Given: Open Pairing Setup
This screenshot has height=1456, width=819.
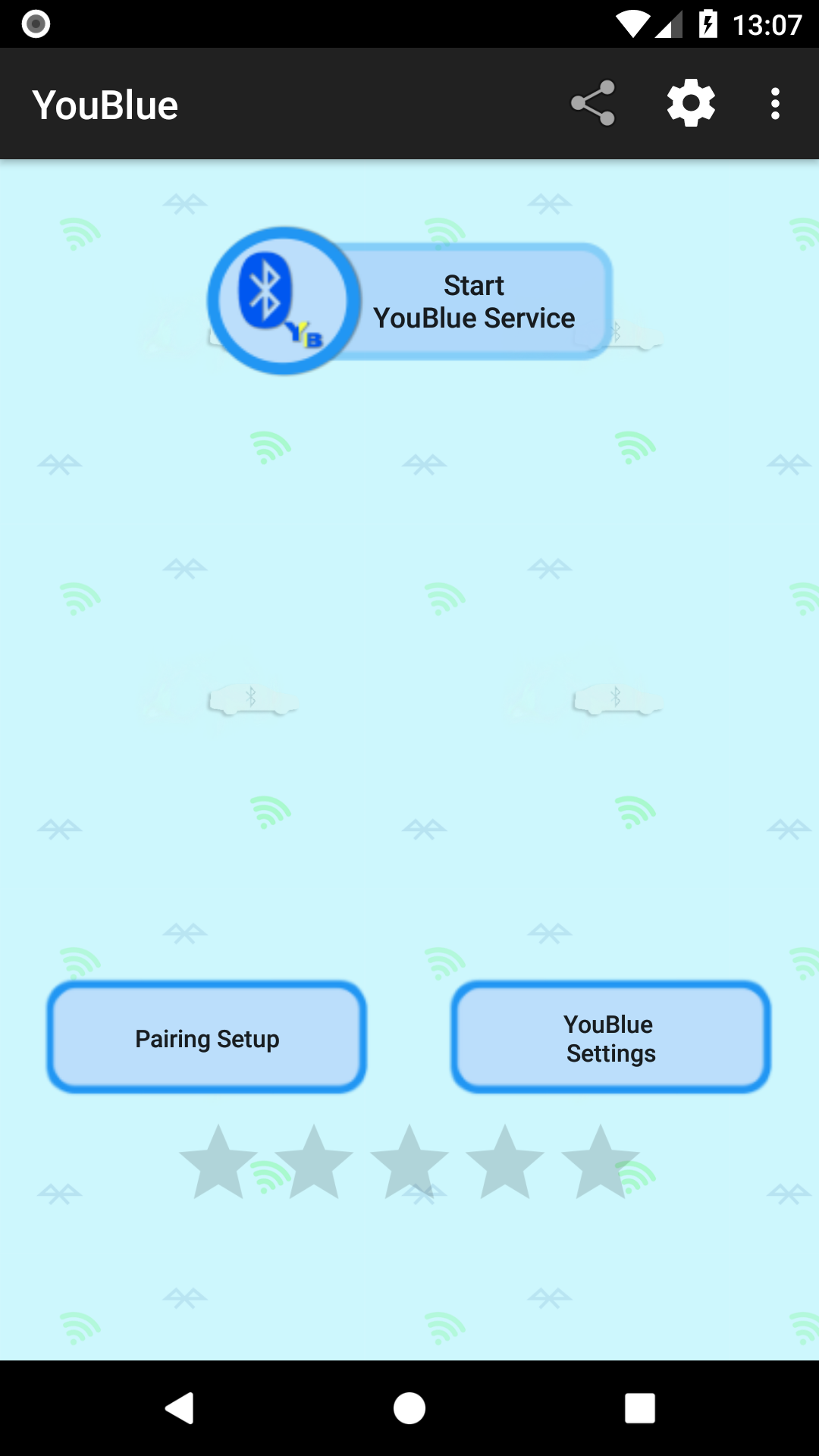Looking at the screenshot, I should pos(206,1037).
